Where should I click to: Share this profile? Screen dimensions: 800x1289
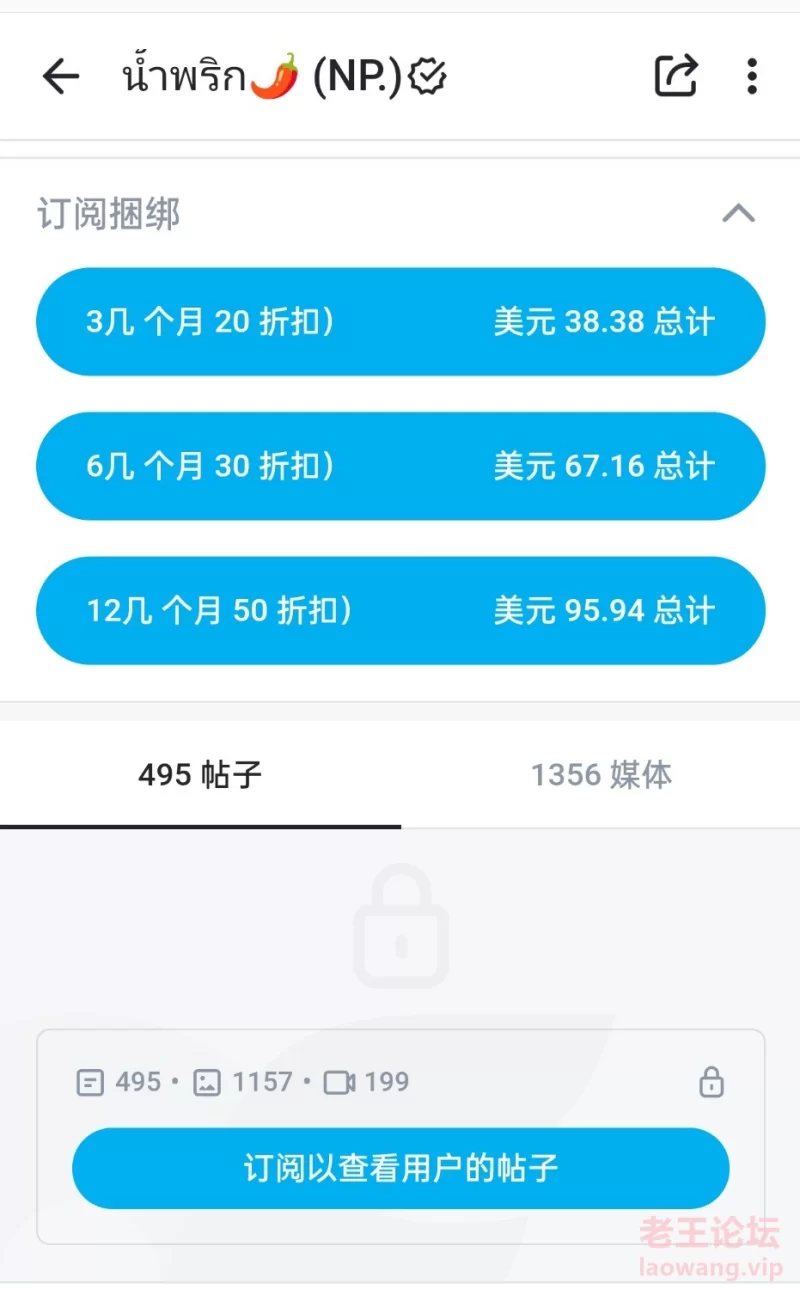(x=676, y=76)
